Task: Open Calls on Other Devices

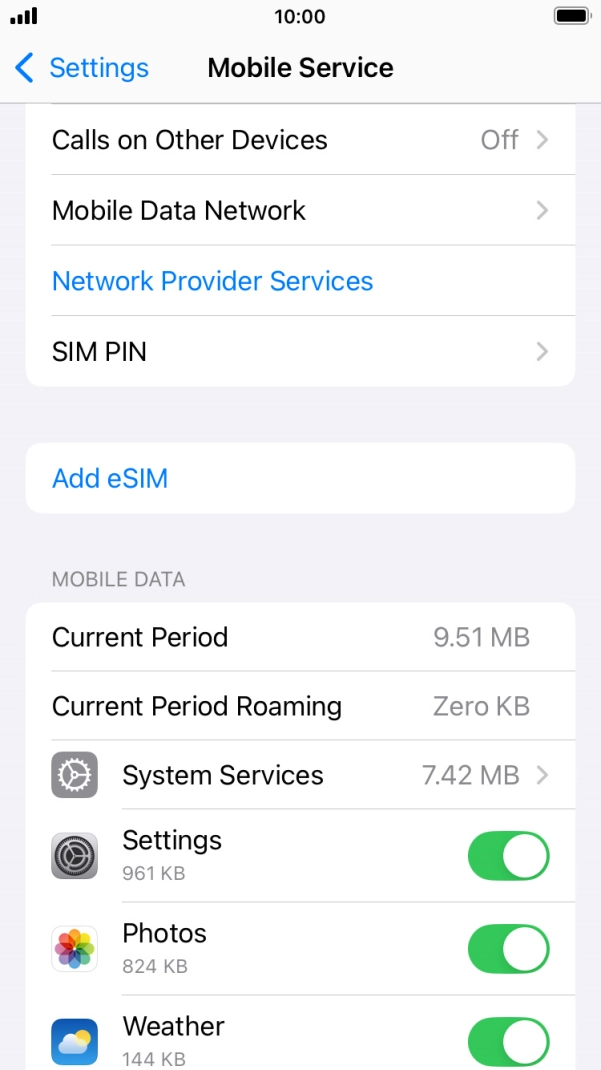Action: [300, 140]
